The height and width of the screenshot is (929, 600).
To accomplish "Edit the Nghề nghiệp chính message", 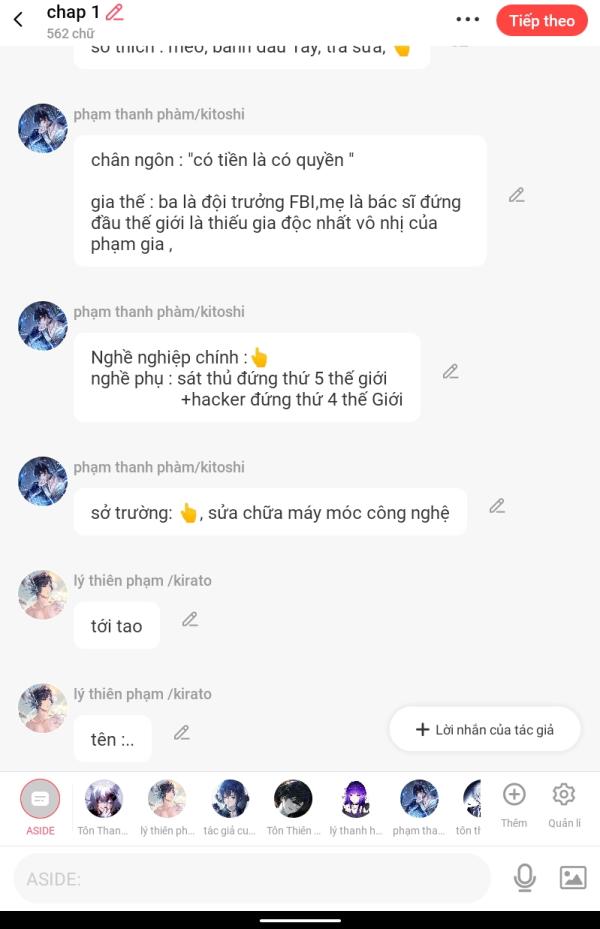I will pyautogui.click(x=450, y=372).
